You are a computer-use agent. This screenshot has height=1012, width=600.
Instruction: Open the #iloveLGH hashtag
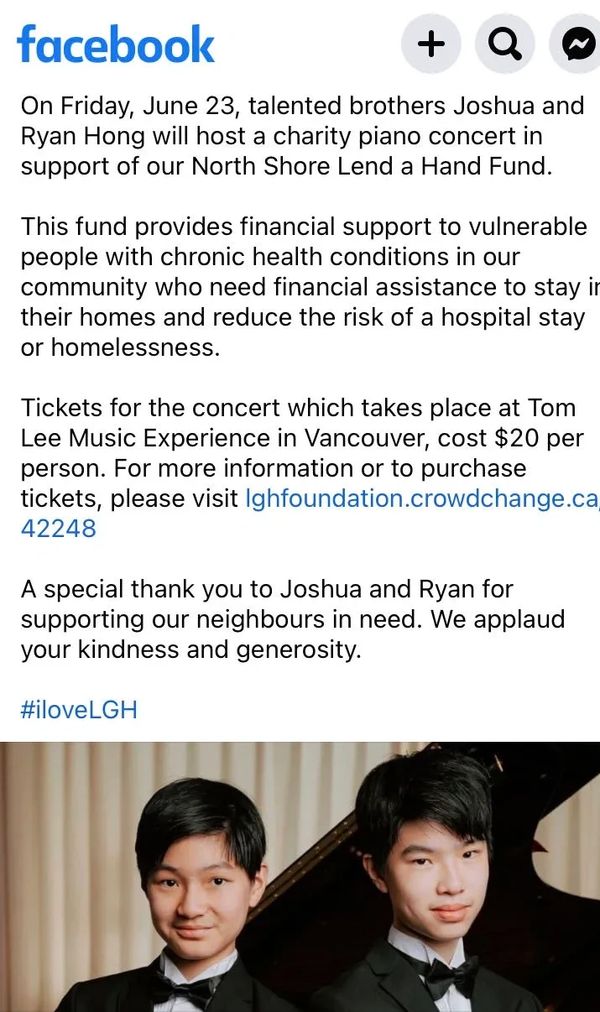[x=79, y=710]
